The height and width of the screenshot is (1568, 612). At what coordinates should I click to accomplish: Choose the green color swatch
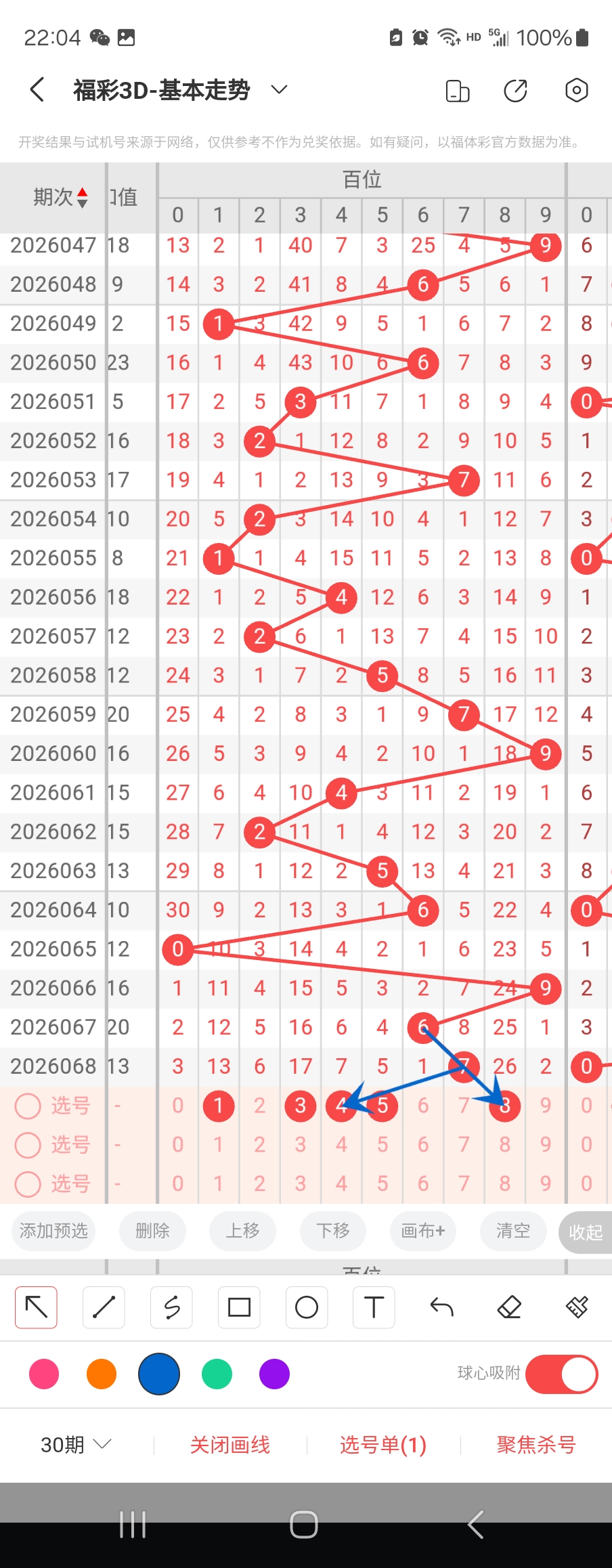tap(217, 1374)
